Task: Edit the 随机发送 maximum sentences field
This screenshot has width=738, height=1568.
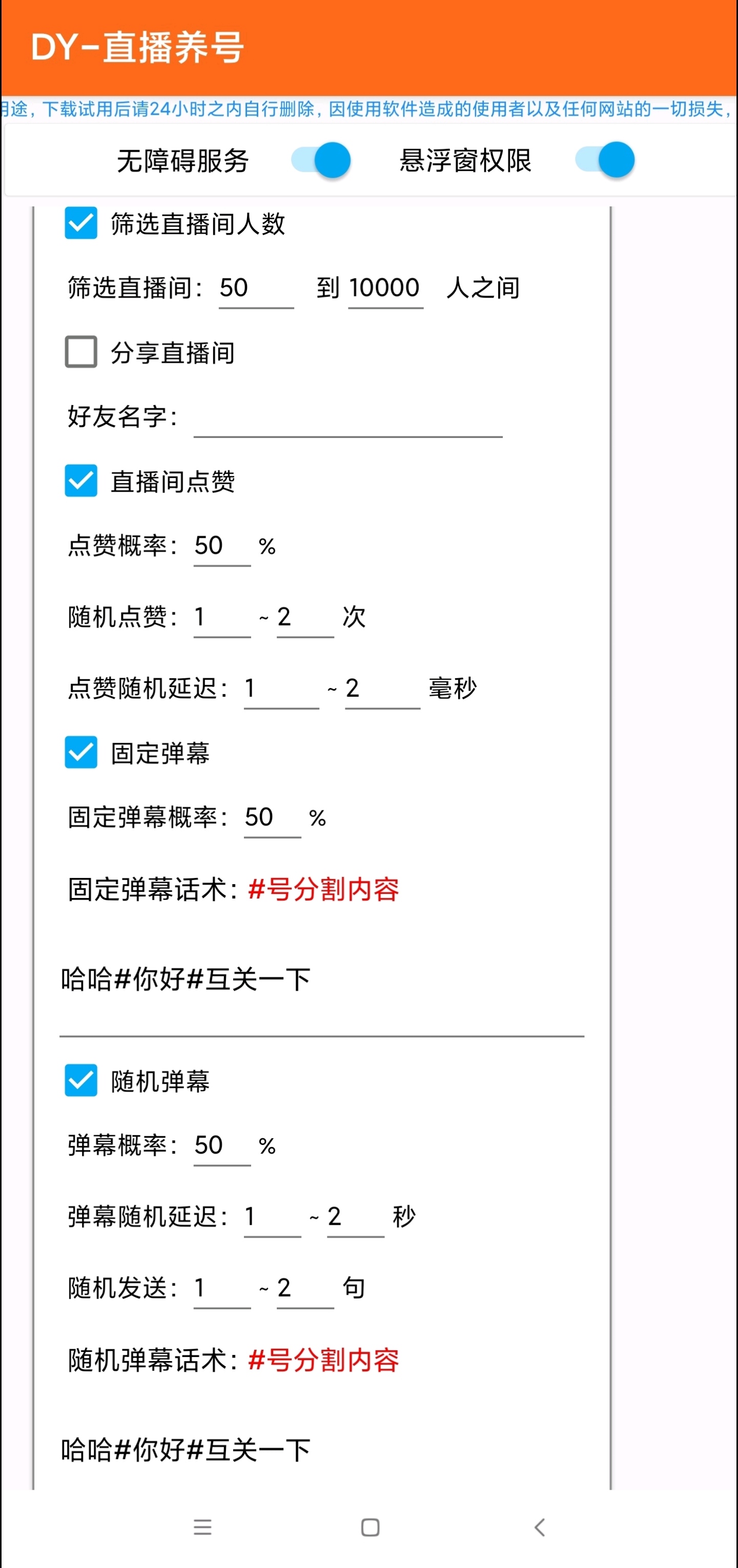Action: coord(304,1289)
